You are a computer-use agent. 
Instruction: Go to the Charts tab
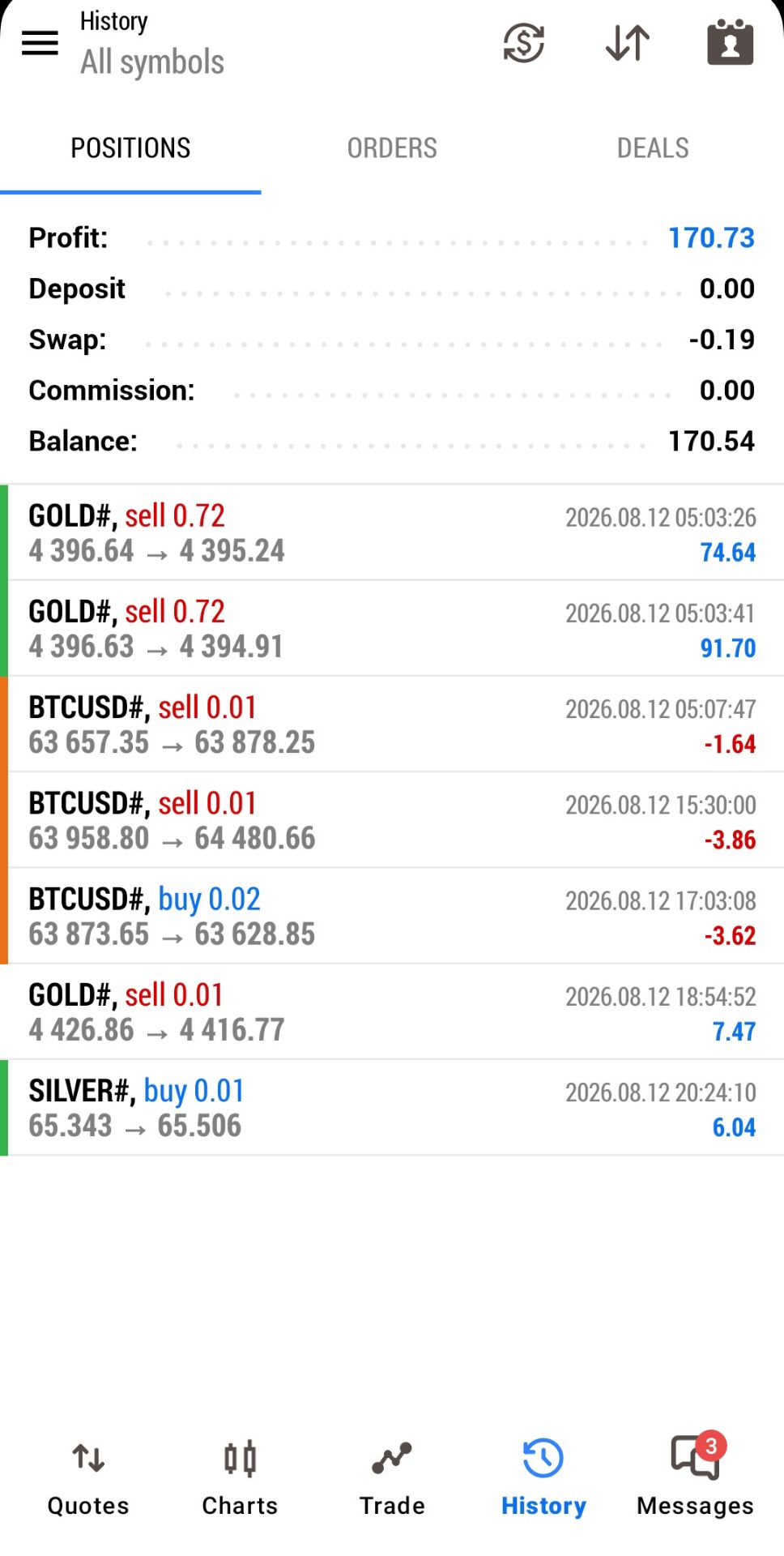click(240, 1478)
